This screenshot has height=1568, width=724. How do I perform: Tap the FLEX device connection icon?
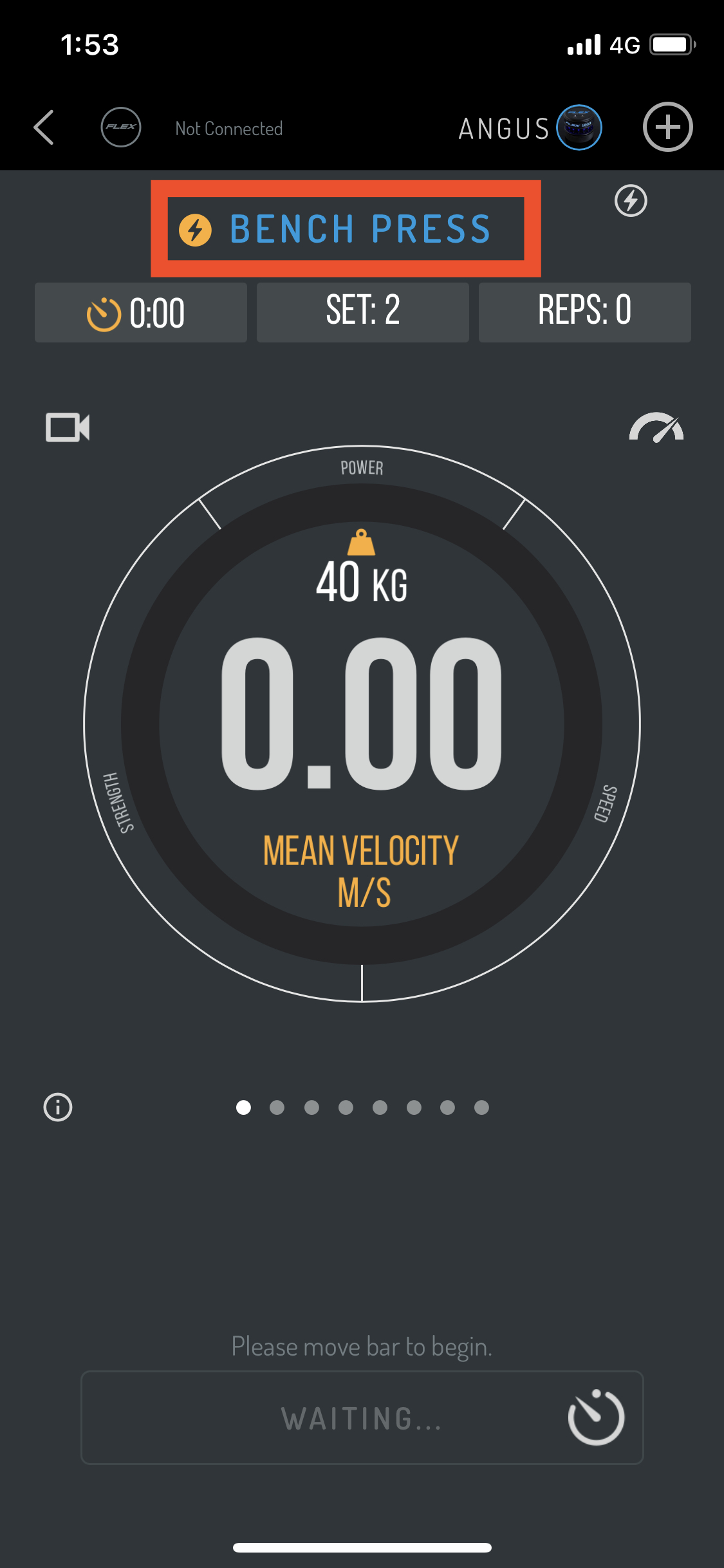121,127
